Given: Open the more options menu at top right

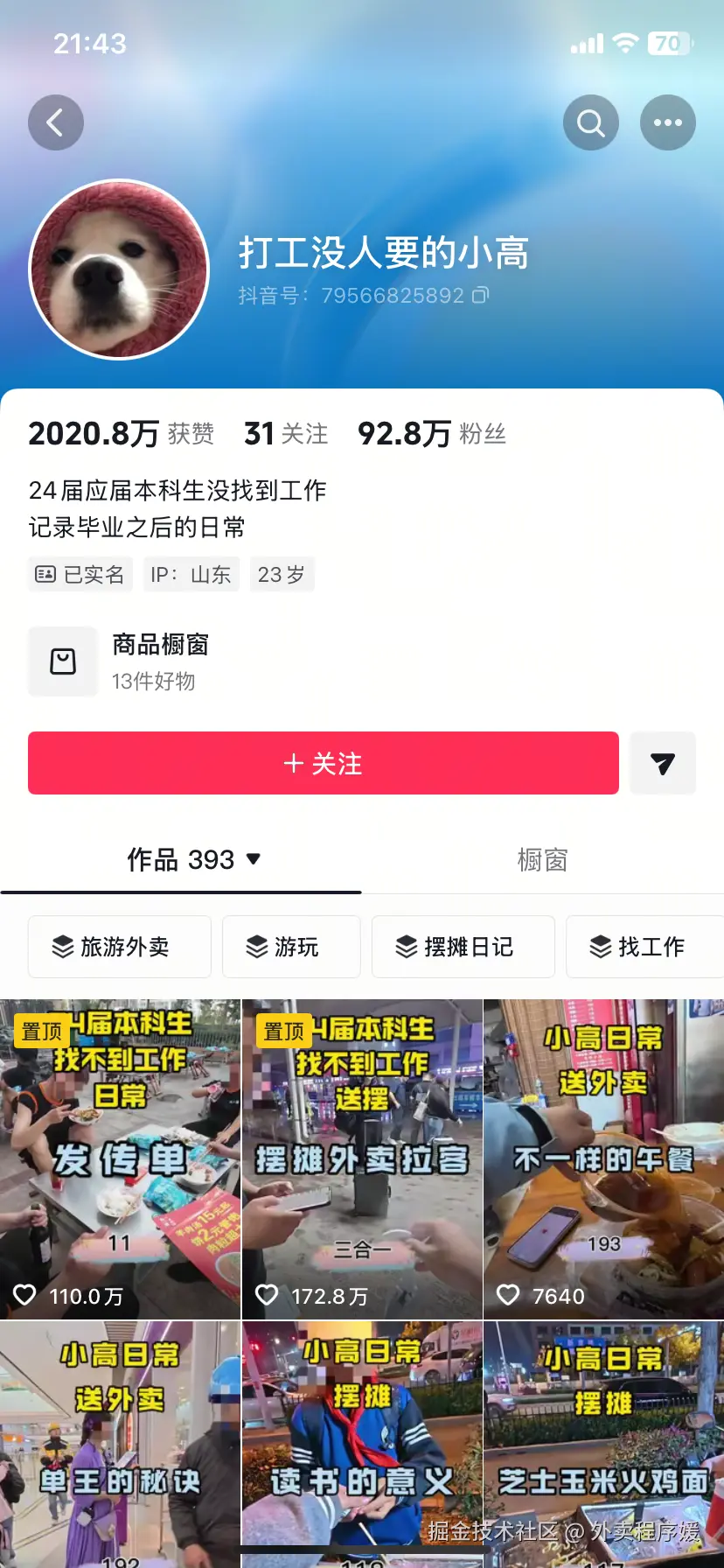Looking at the screenshot, I should (667, 122).
